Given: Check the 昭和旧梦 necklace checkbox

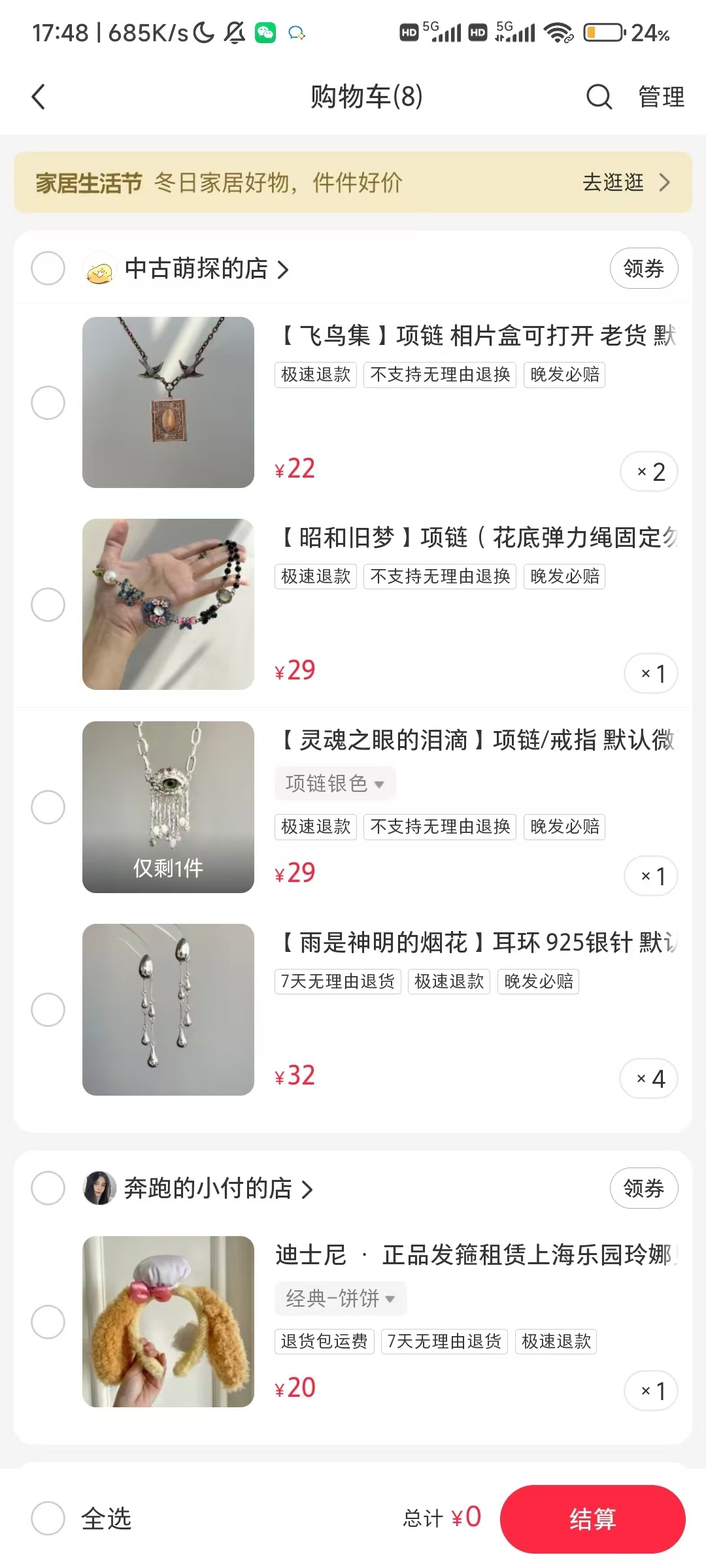Looking at the screenshot, I should click(x=48, y=604).
